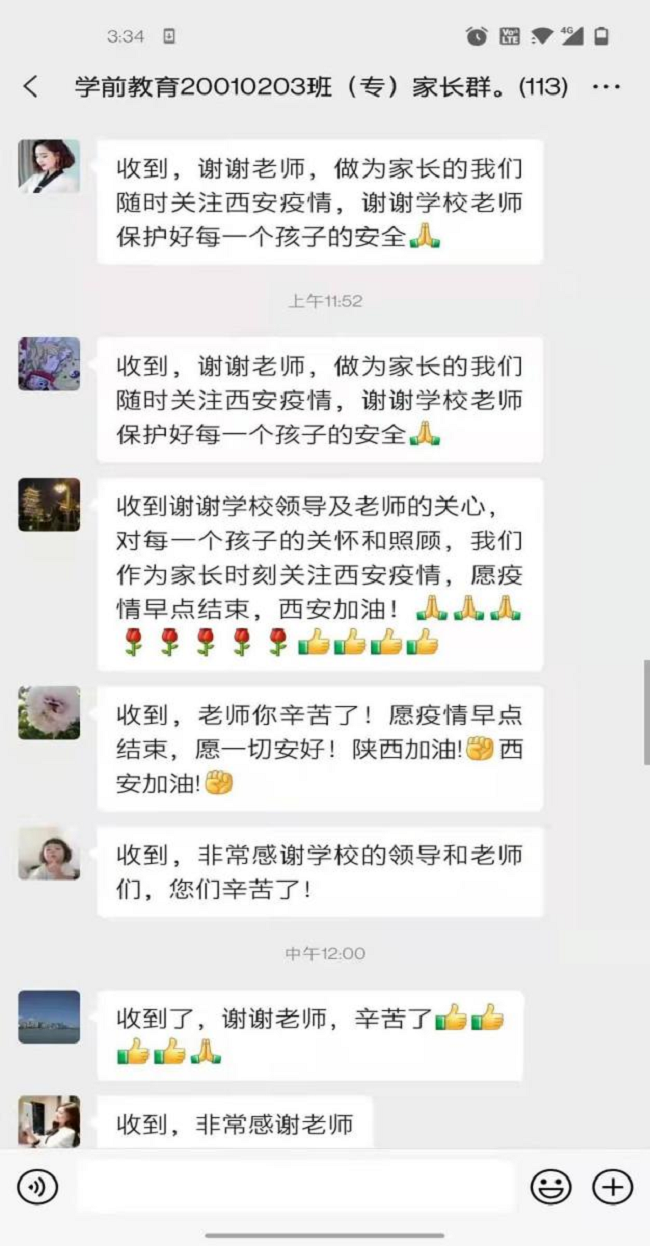Open the emoji picker
Image resolution: width=650 pixels, height=1246 pixels.
click(550, 1187)
